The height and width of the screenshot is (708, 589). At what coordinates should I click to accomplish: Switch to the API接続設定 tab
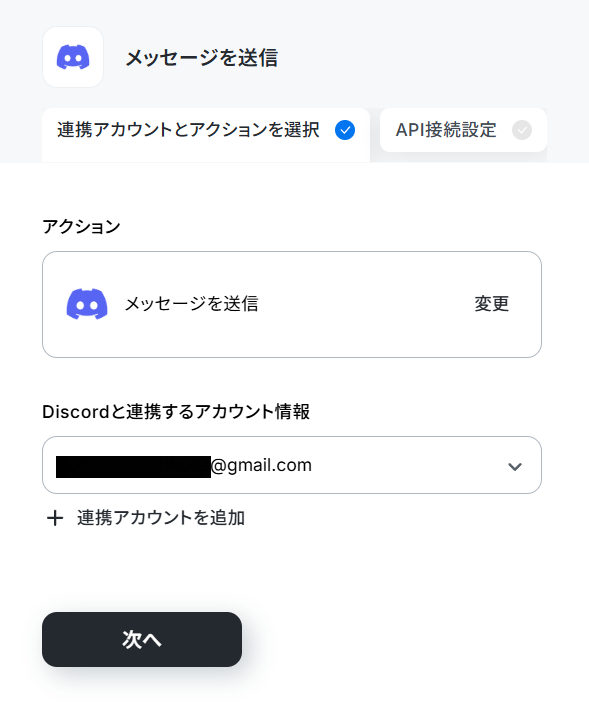463,130
